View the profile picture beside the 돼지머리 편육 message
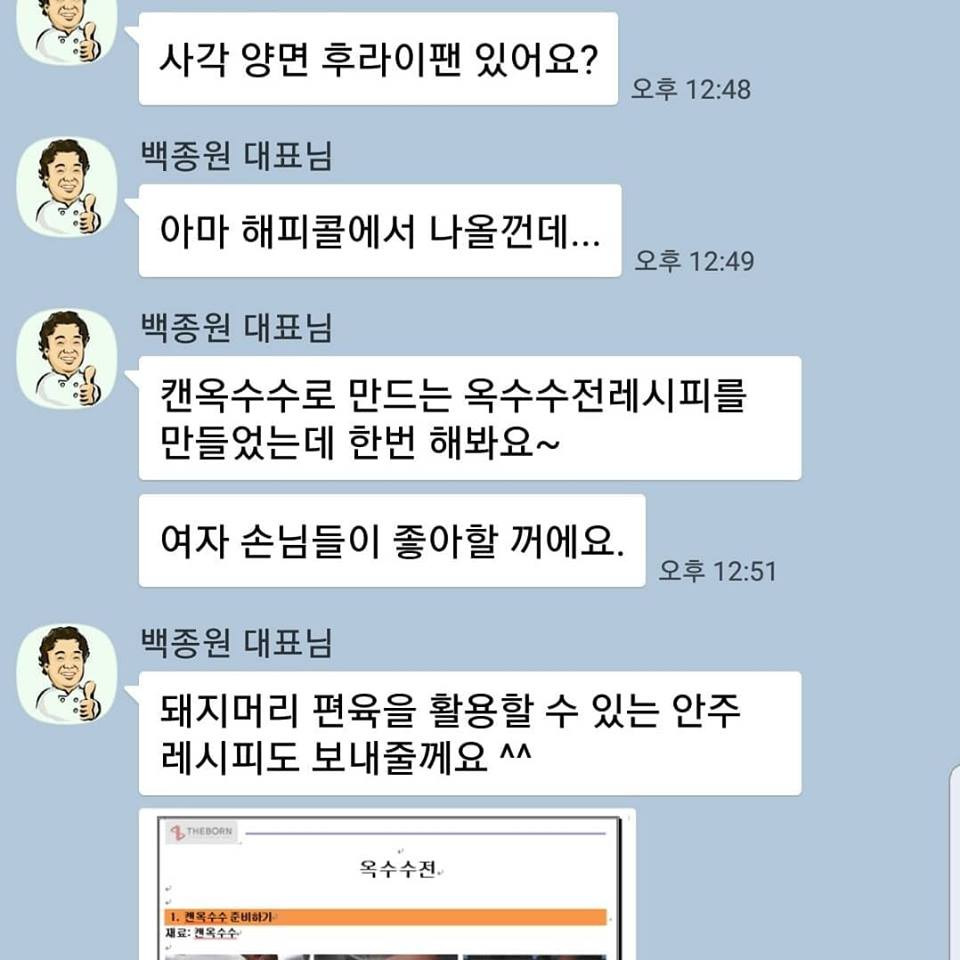The height and width of the screenshot is (960, 960). click(68, 673)
